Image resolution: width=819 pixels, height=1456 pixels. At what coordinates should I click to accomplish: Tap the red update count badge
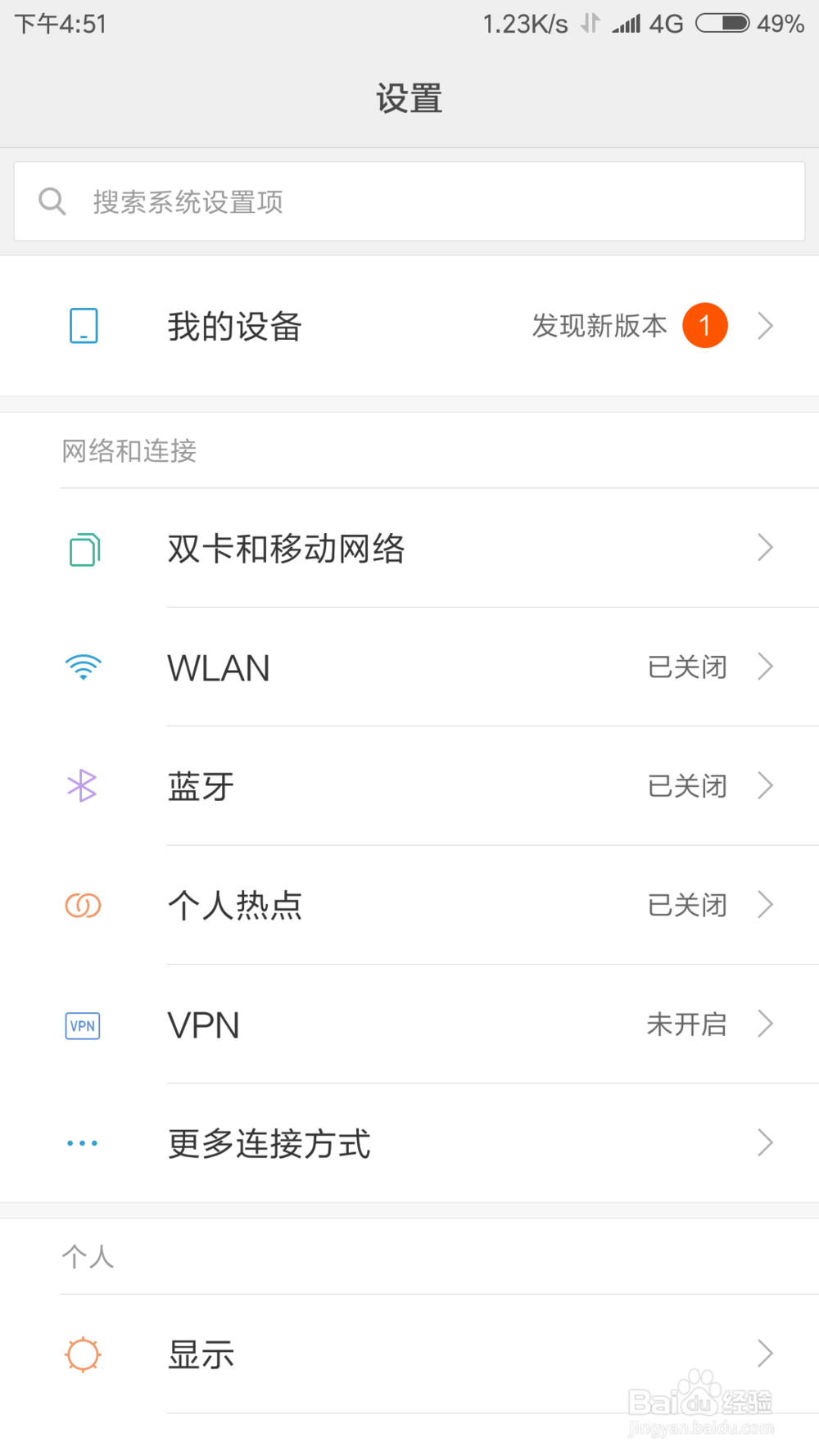click(704, 325)
